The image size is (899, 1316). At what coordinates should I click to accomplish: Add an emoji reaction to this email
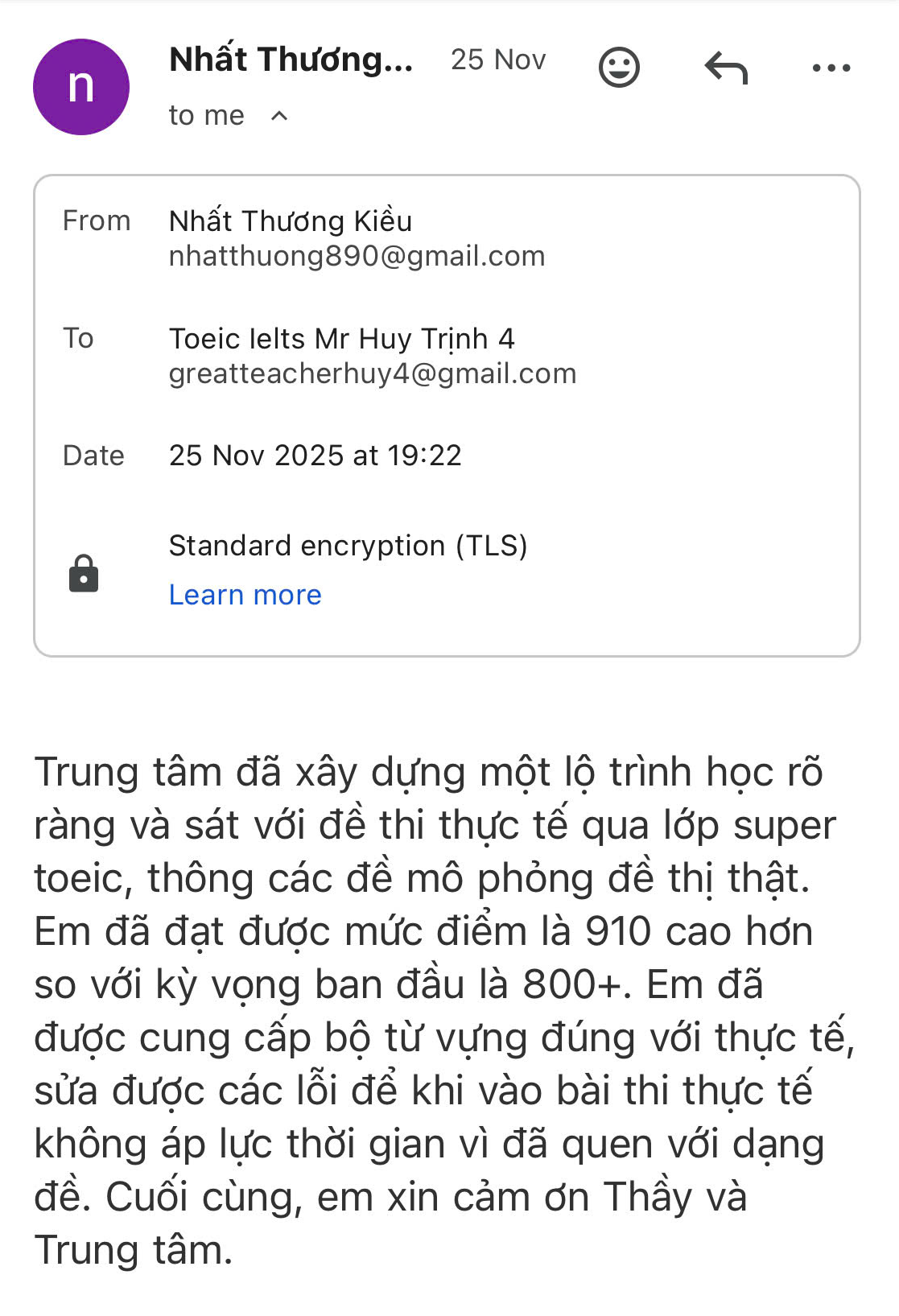[619, 68]
